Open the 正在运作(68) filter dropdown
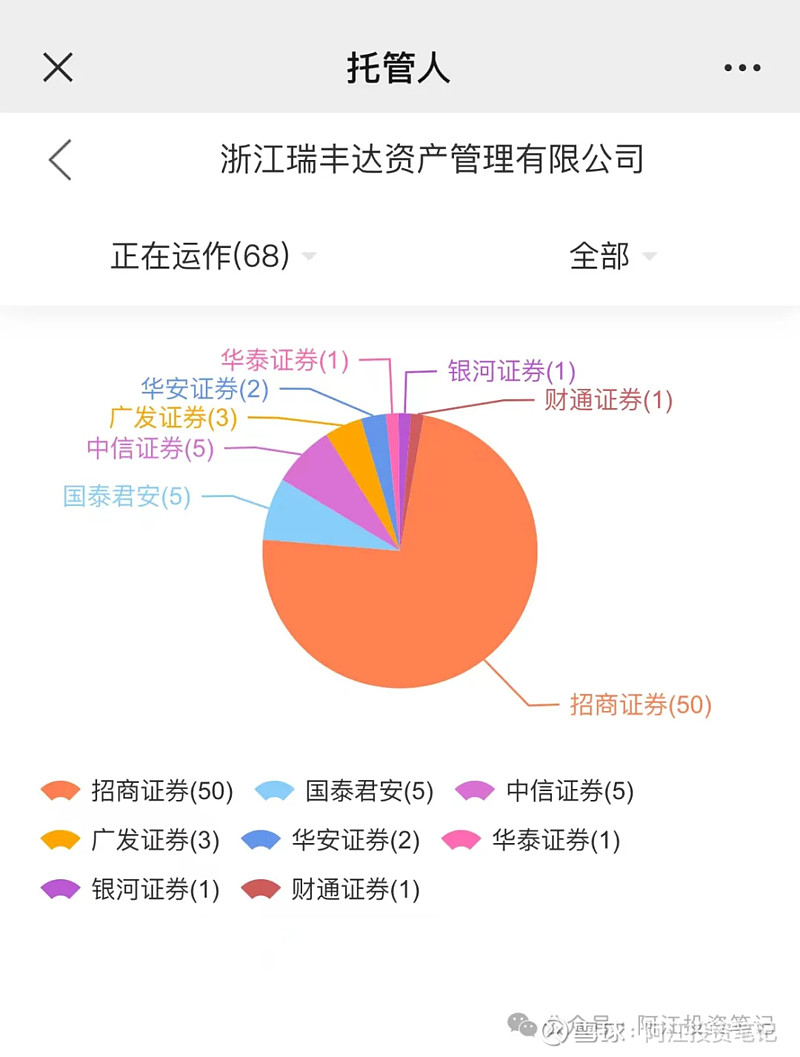Viewport: 800px width, 1057px height. pos(215,257)
